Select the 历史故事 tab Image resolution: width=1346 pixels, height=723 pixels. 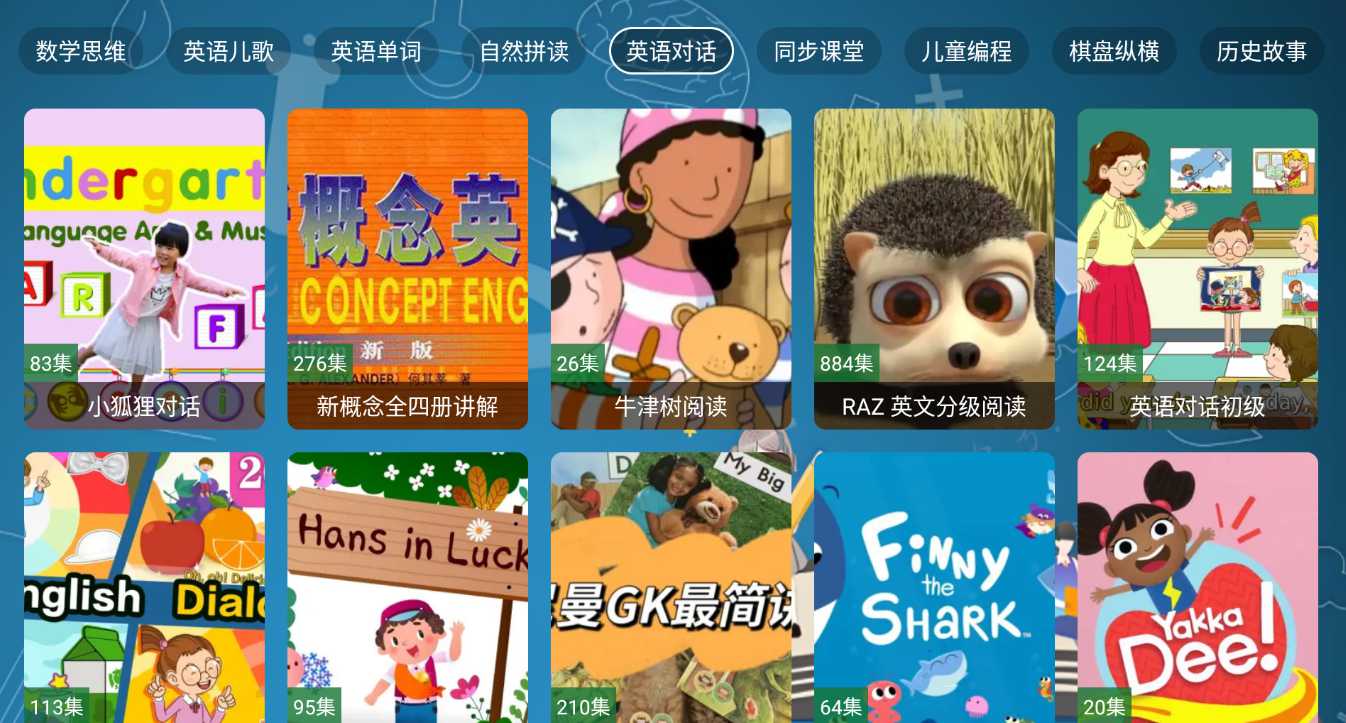tap(1261, 51)
